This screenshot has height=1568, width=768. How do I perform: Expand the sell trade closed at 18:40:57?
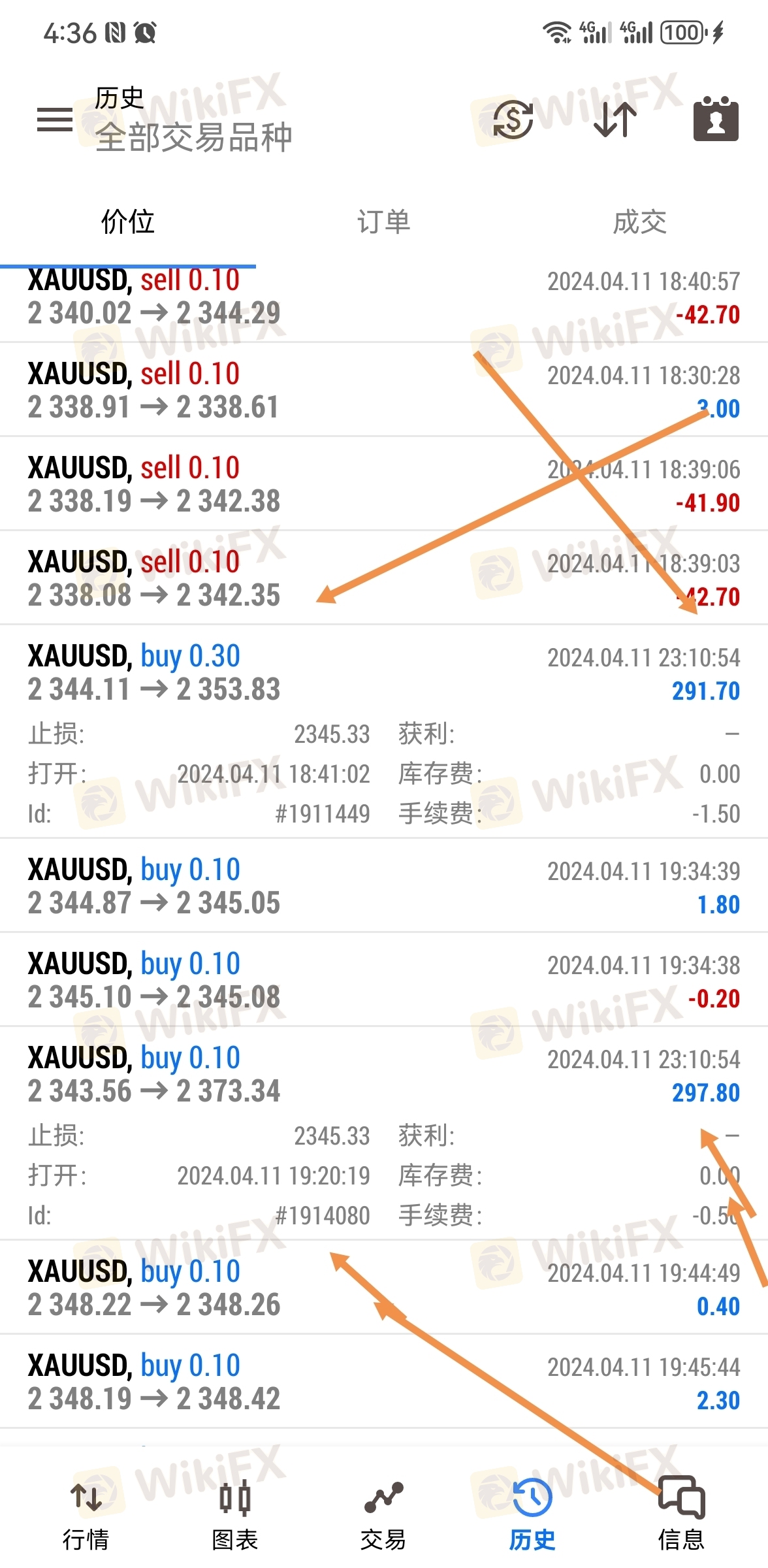383,297
